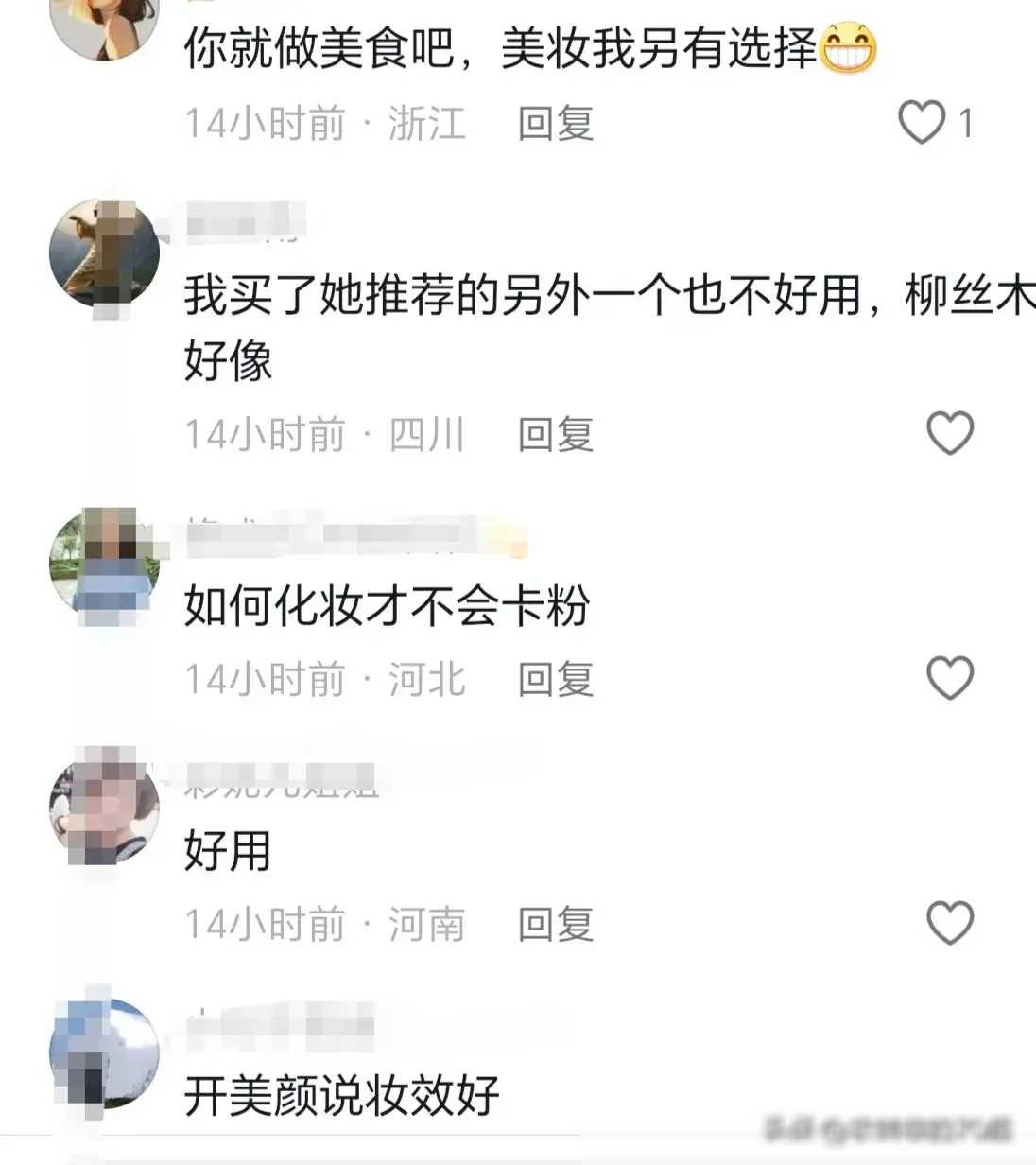Open the avatar of the 四川 commenter

104,255
